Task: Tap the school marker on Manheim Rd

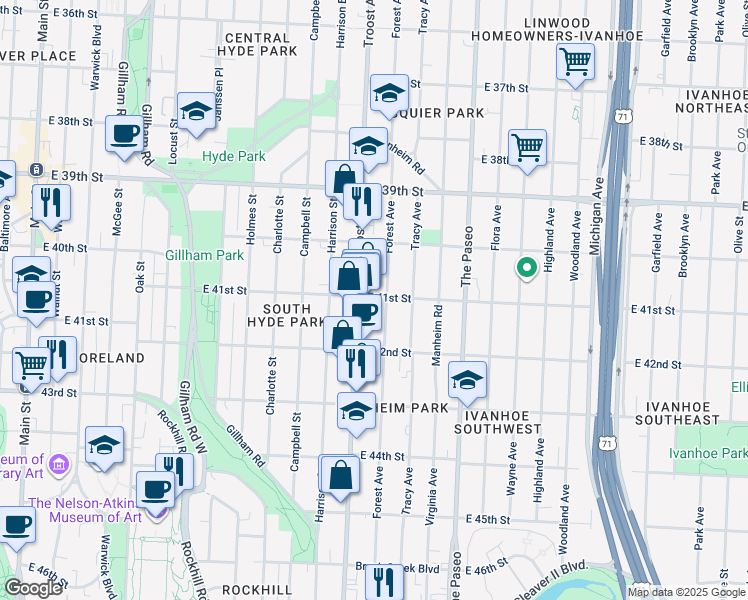Action: (x=368, y=146)
